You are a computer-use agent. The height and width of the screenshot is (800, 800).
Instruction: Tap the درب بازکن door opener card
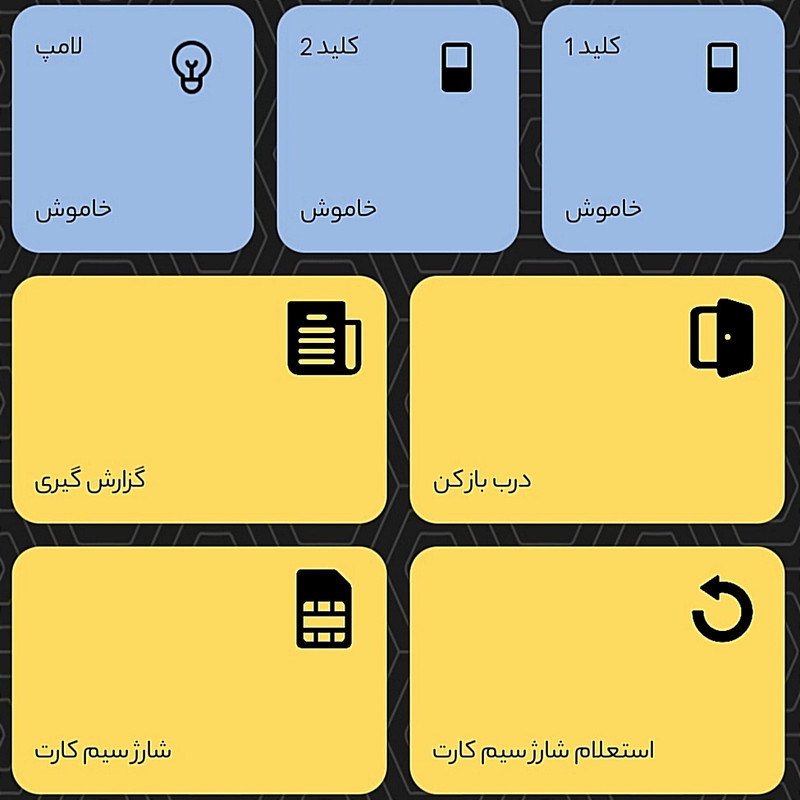[597, 399]
